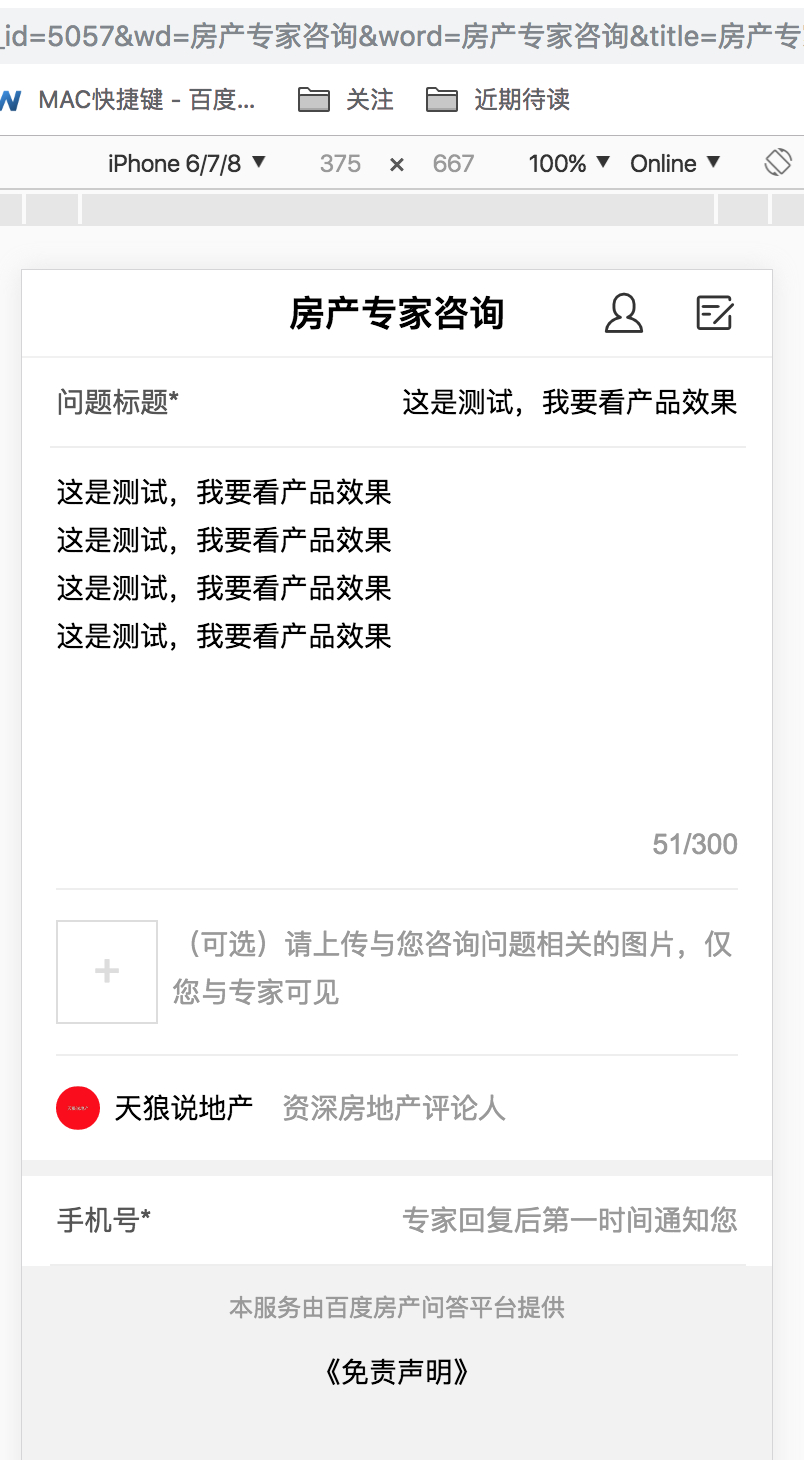804x1460 pixels.
Task: Open the MAC快捷键 - 百度 bookmark
Action: (148, 99)
